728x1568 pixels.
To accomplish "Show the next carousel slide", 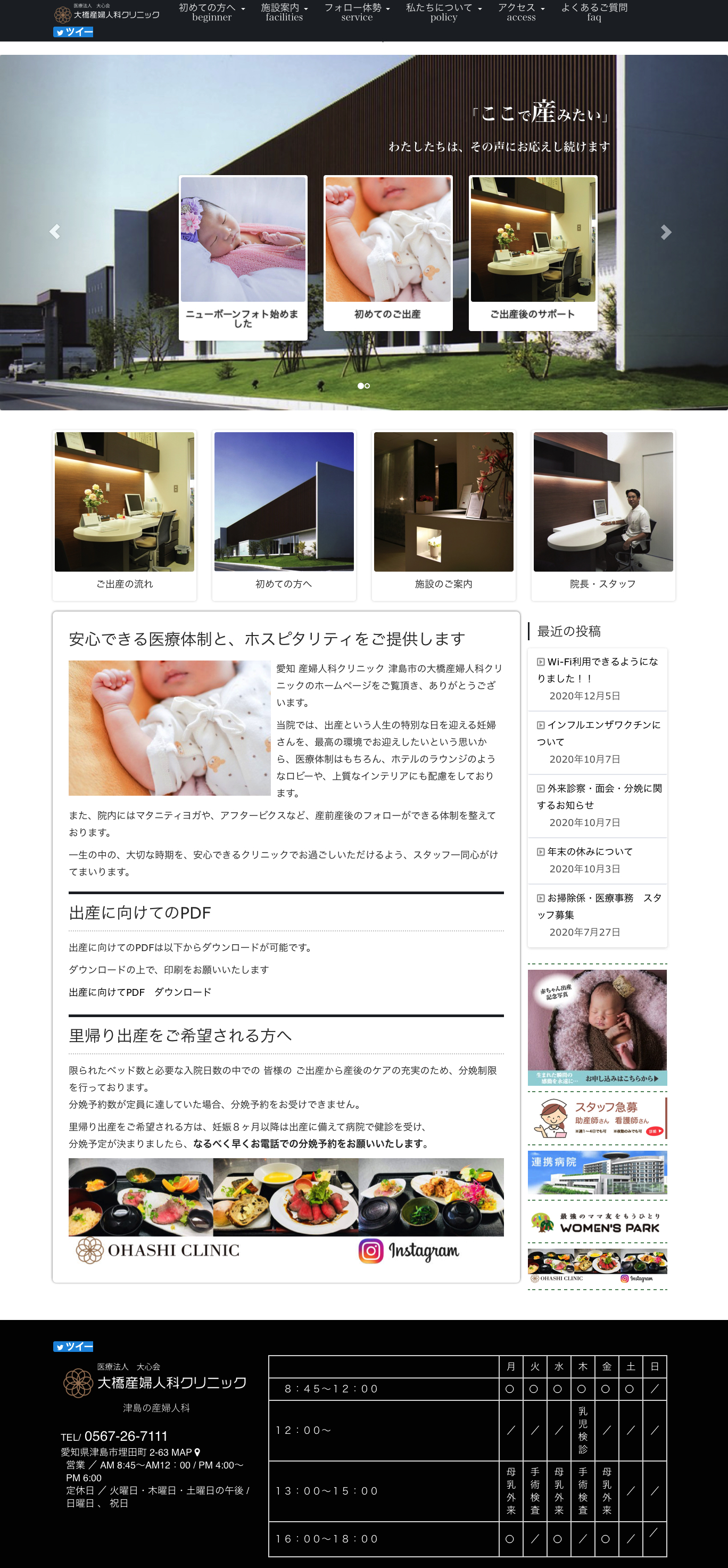I will [x=666, y=232].
